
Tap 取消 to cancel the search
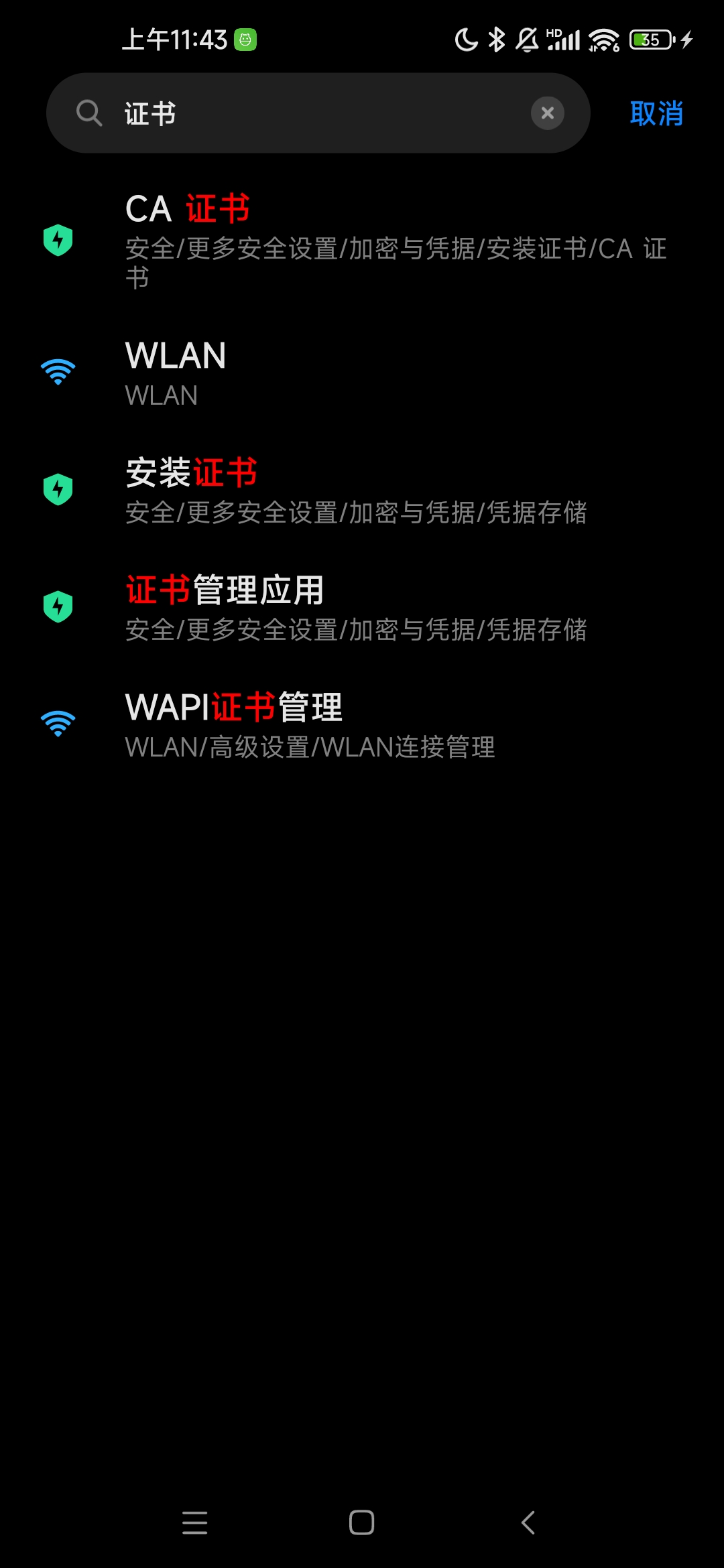656,113
